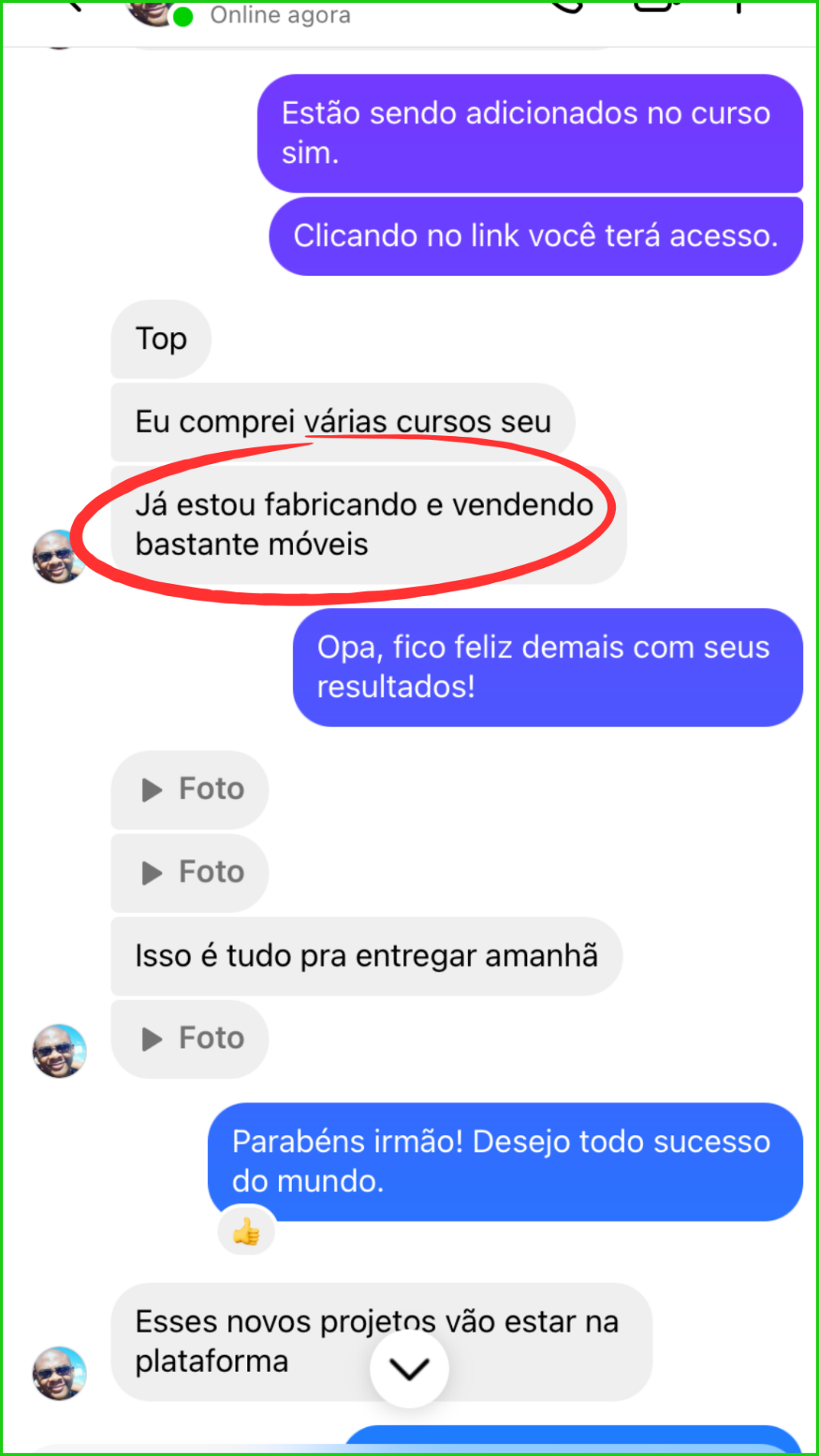Open the Foto message below 'Isso é tudo pra entregar amanhã'
This screenshot has height=1456, width=819.
(x=190, y=1038)
